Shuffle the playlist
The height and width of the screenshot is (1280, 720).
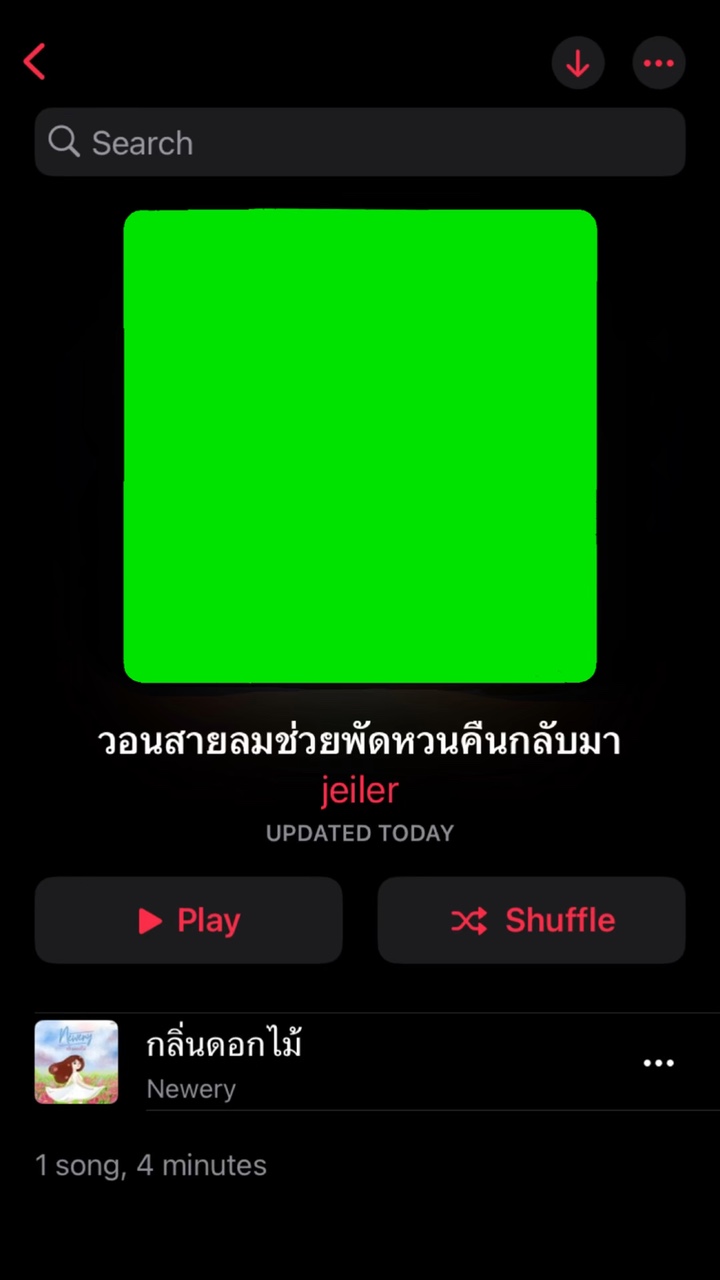[x=532, y=920]
